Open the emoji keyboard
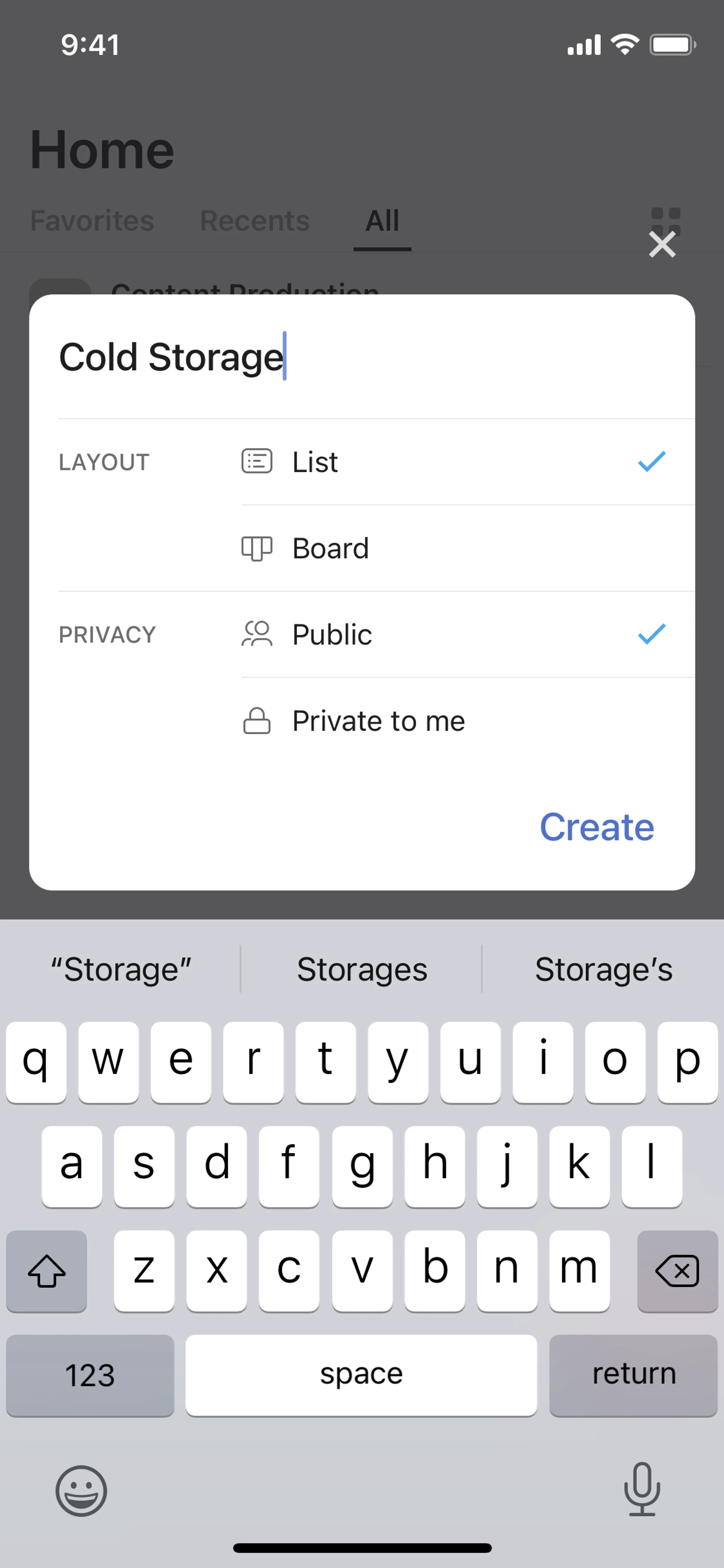Viewport: 724px width, 1568px height. tap(81, 1491)
